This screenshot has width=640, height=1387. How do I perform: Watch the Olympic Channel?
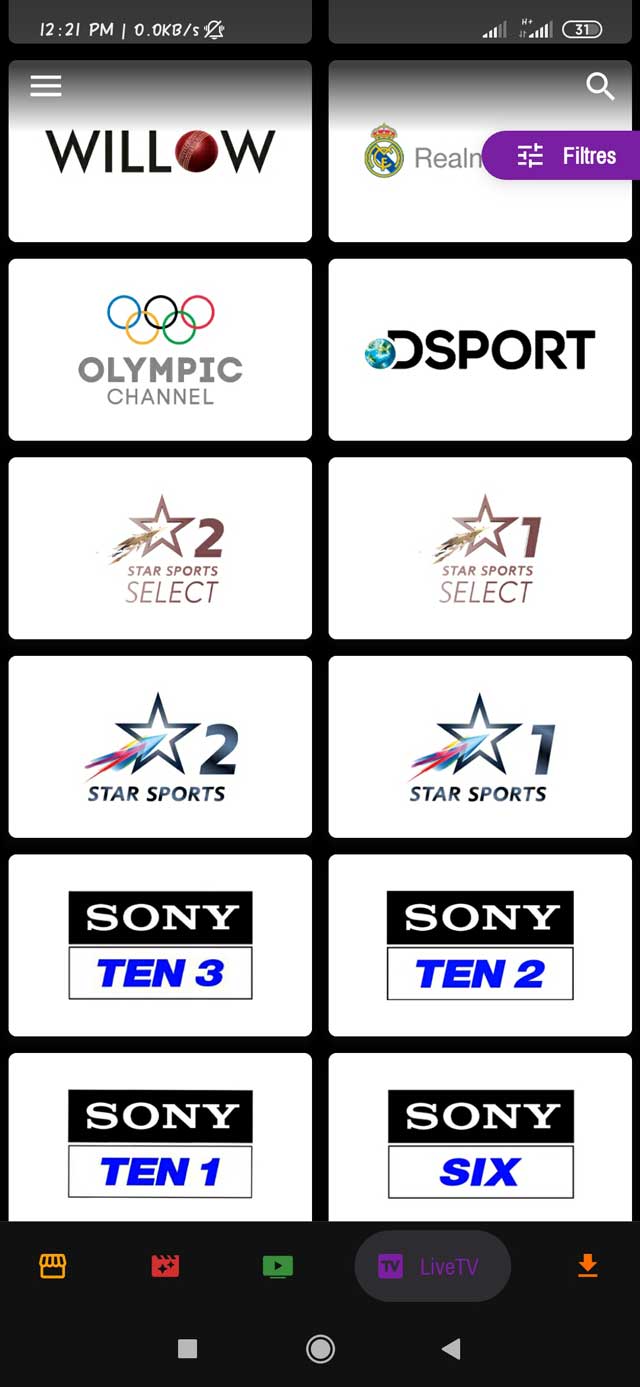pyautogui.click(x=160, y=350)
